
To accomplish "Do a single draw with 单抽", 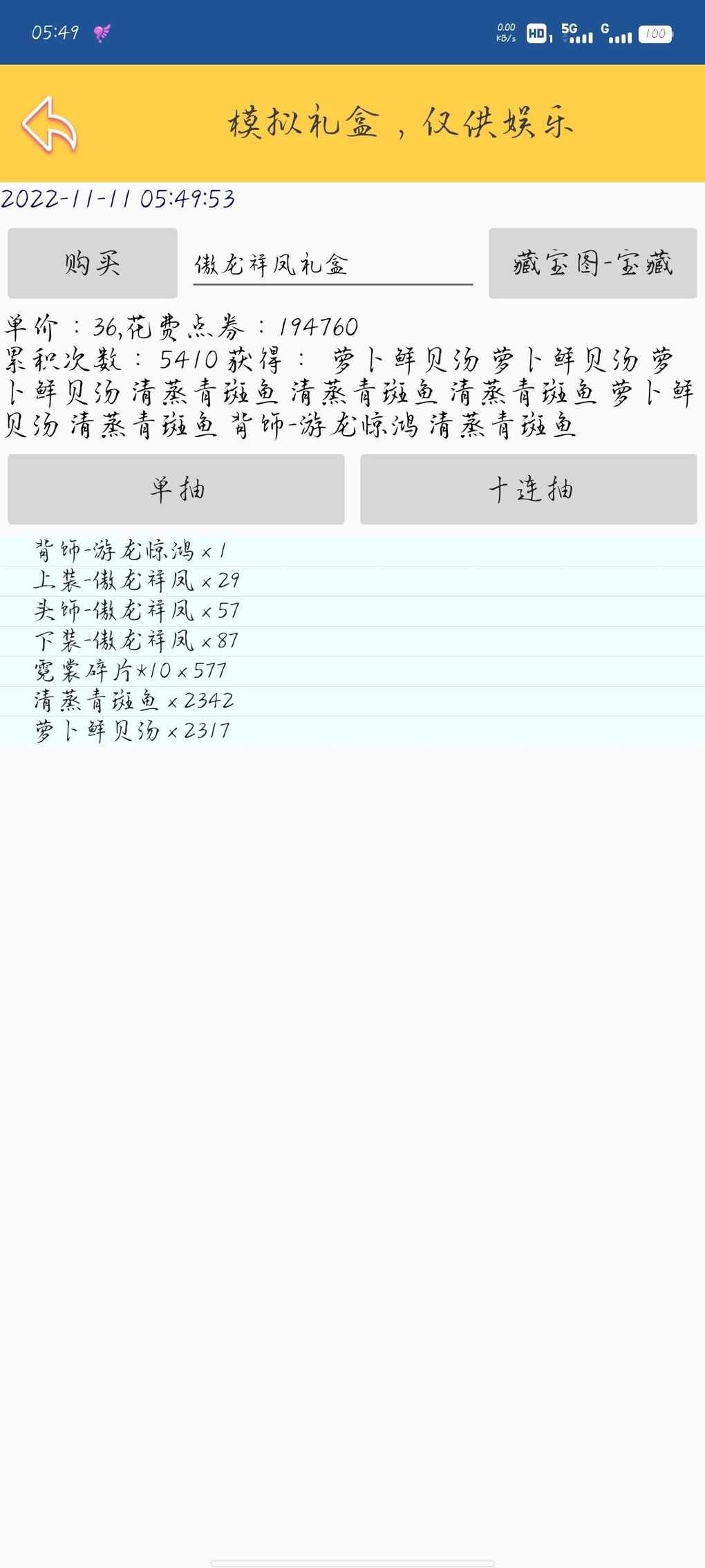I will pos(176,489).
